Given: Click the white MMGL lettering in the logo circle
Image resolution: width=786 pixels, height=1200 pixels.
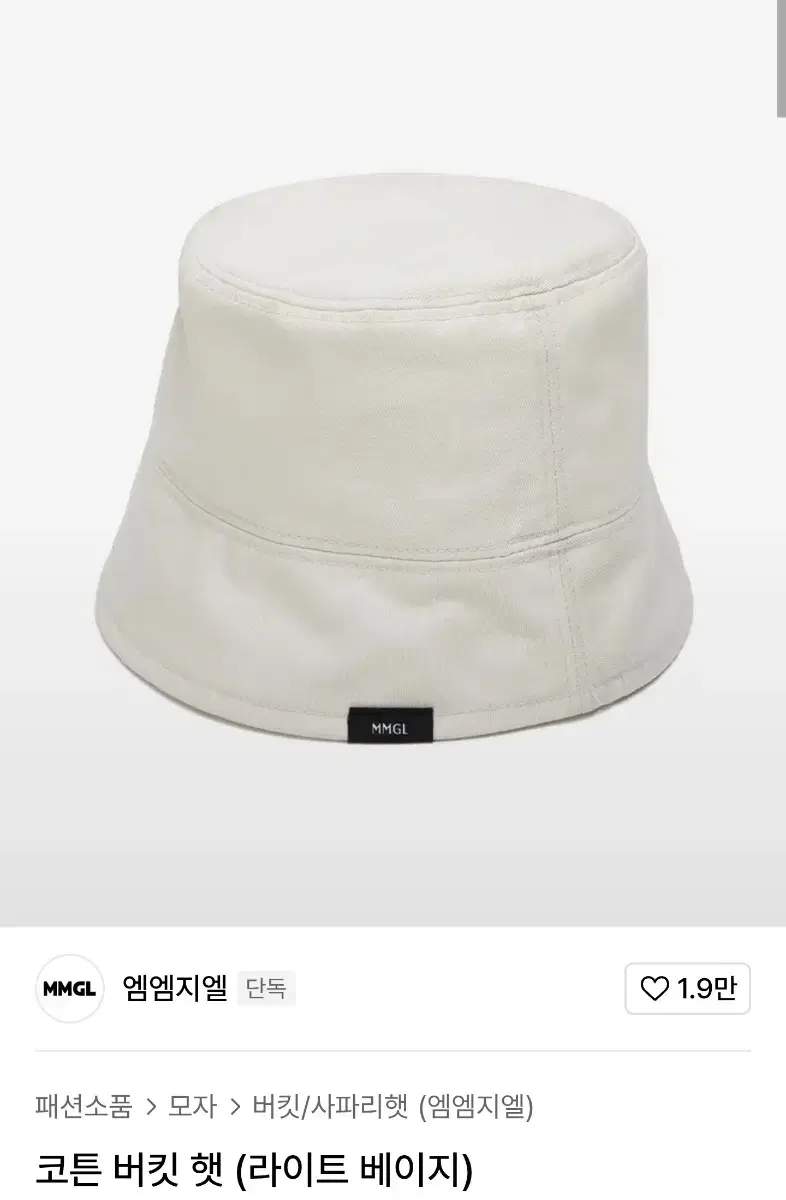Looking at the screenshot, I should pyautogui.click(x=70, y=988).
